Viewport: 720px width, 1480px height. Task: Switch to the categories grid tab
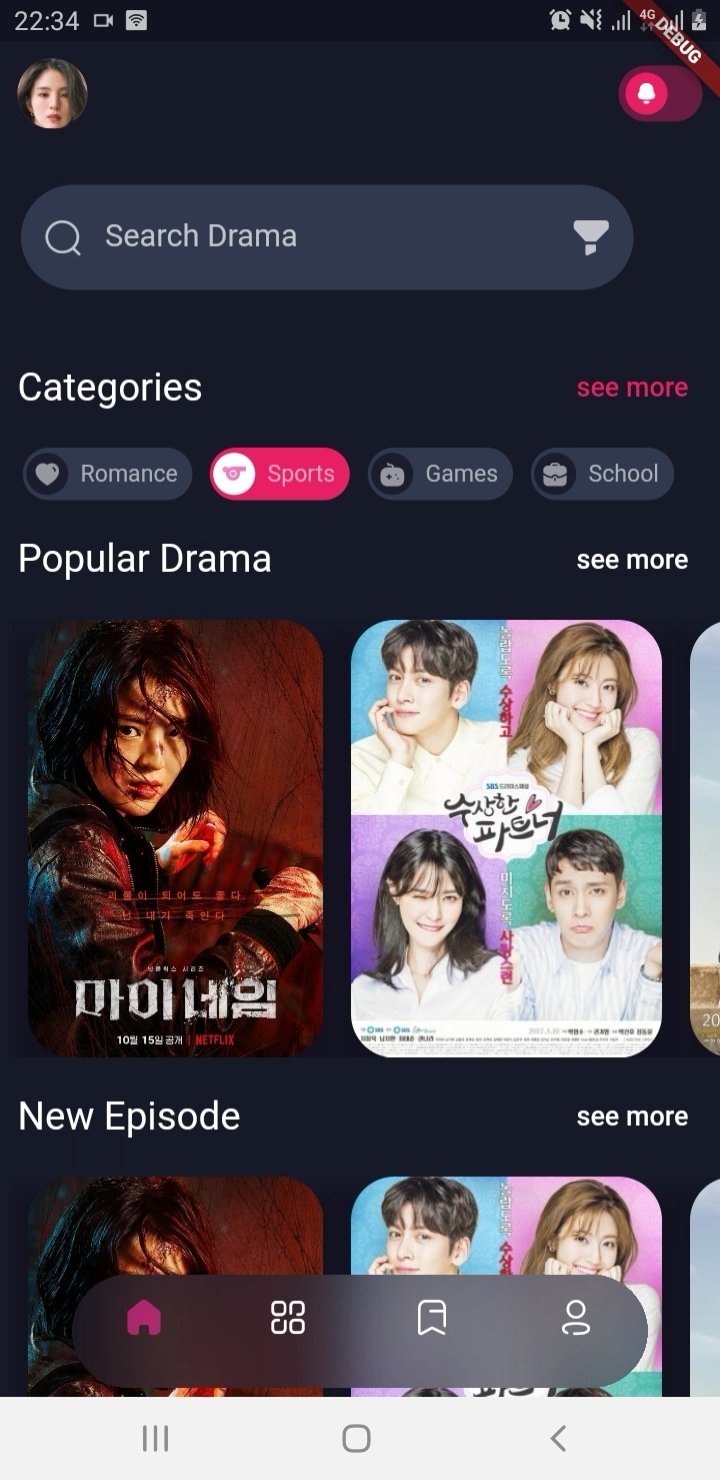[288, 1318]
